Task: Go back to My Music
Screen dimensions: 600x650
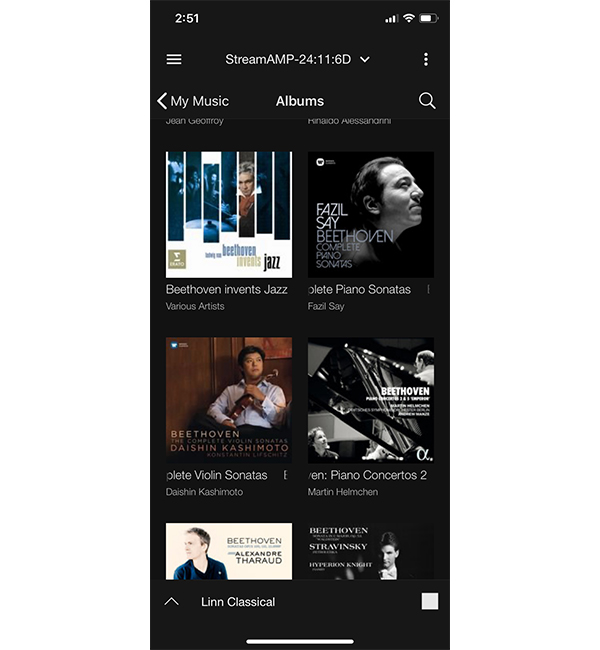Action: (x=193, y=101)
